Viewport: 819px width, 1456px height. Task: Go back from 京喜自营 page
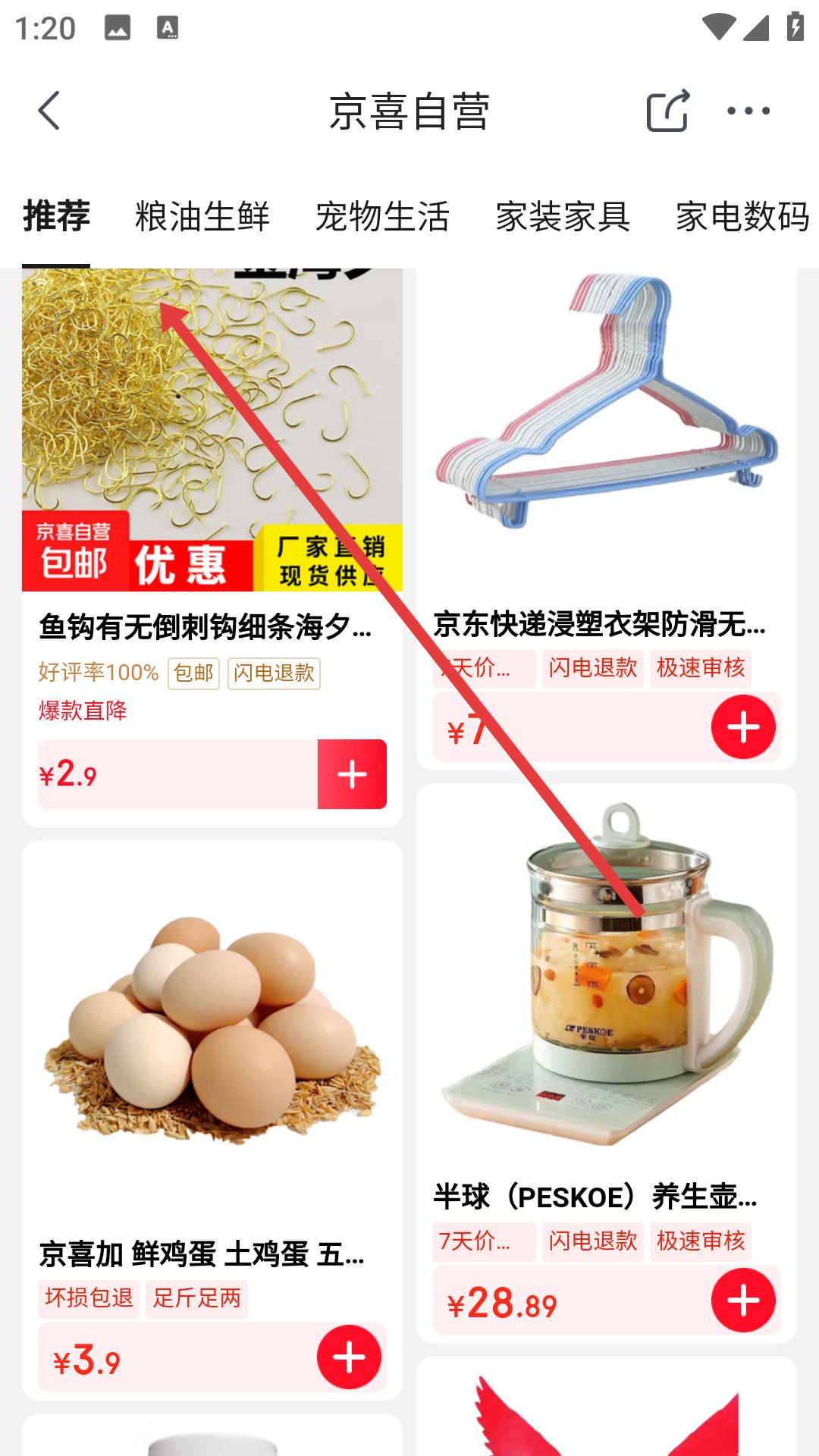pos(50,111)
